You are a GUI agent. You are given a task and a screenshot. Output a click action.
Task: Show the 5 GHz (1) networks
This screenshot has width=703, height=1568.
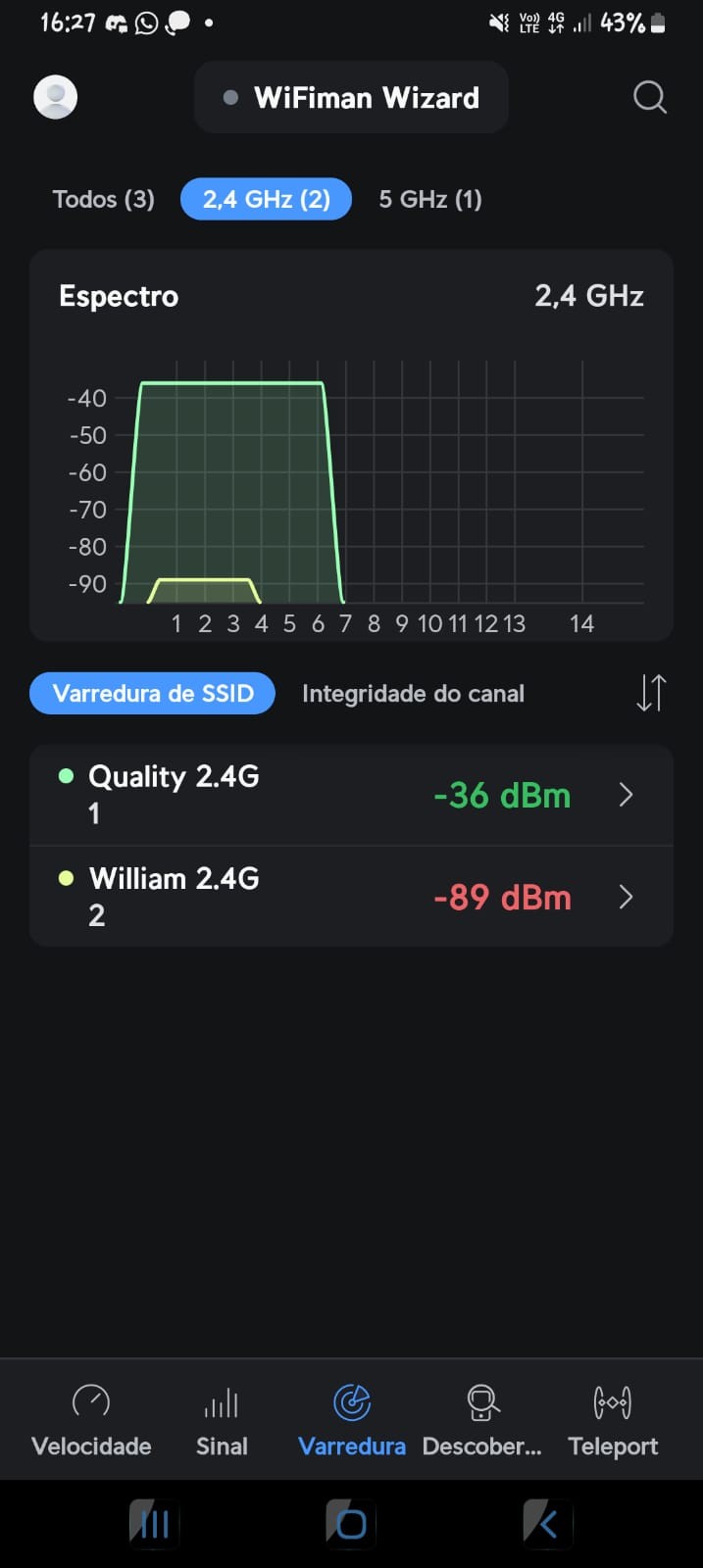pyautogui.click(x=430, y=199)
